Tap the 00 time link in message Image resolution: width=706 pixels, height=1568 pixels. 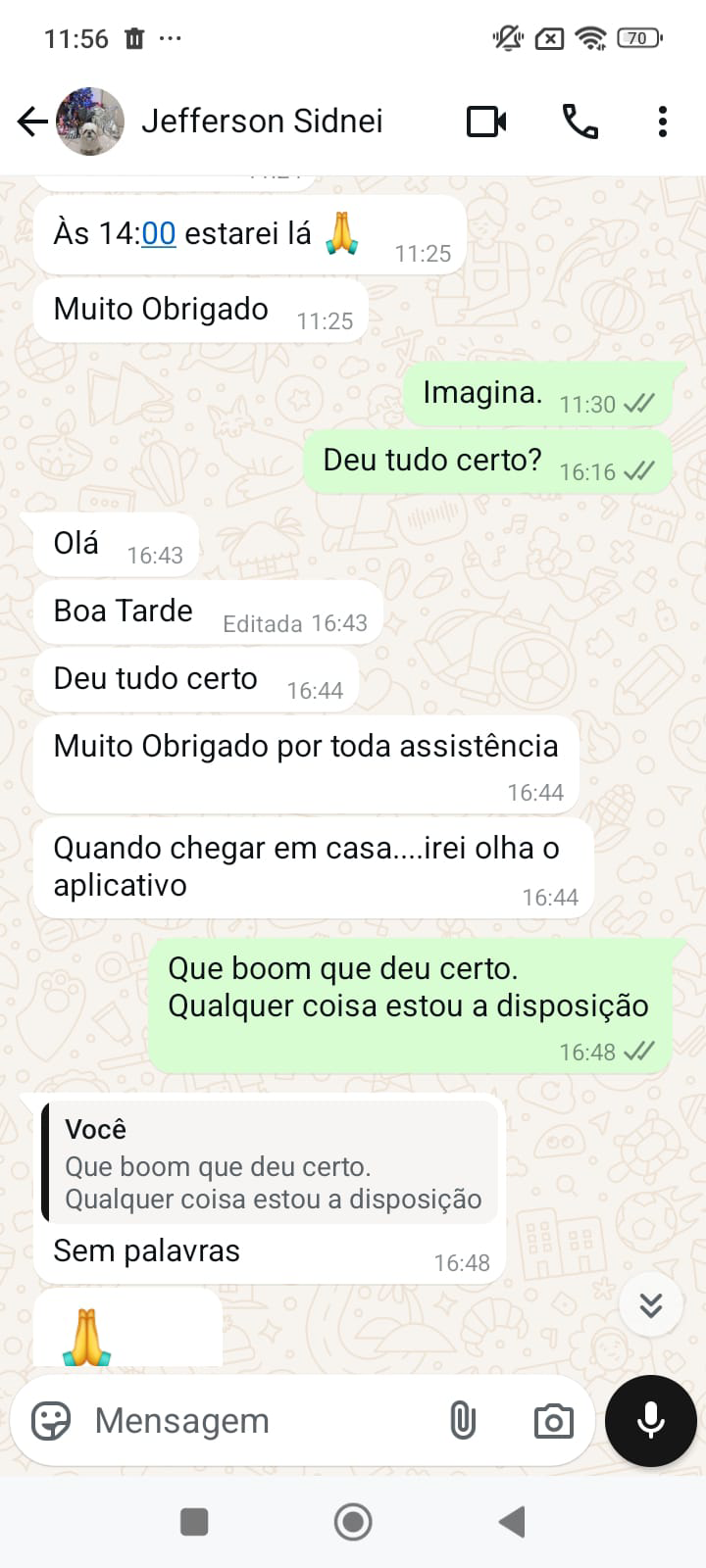click(x=159, y=234)
